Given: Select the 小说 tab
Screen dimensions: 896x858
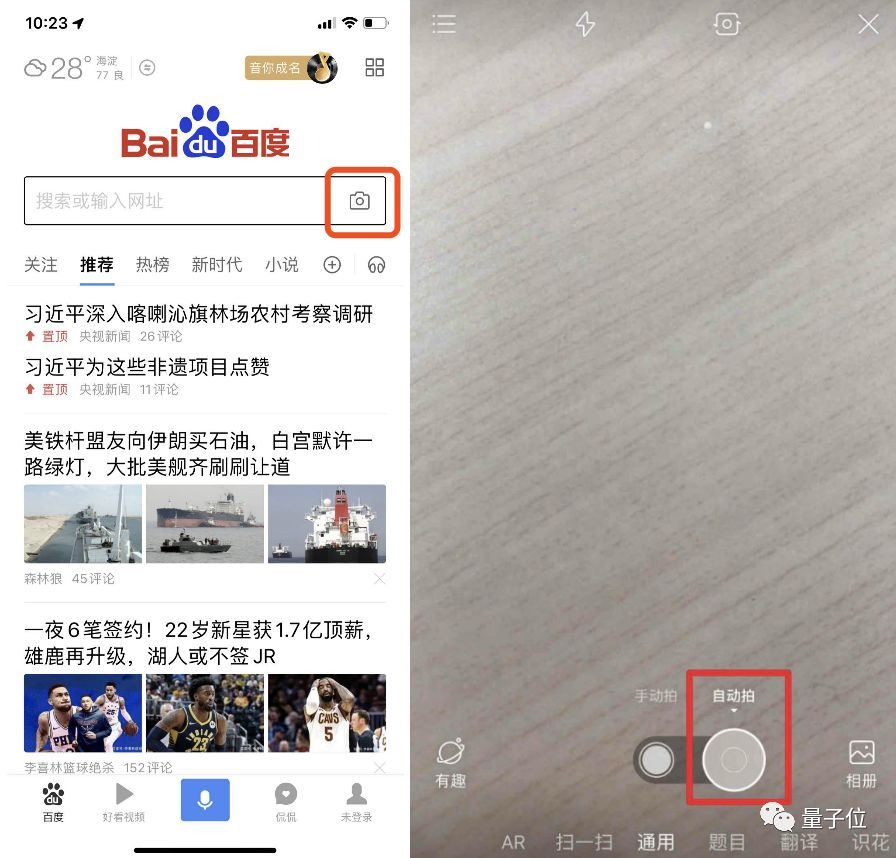Looking at the screenshot, I should [x=282, y=265].
